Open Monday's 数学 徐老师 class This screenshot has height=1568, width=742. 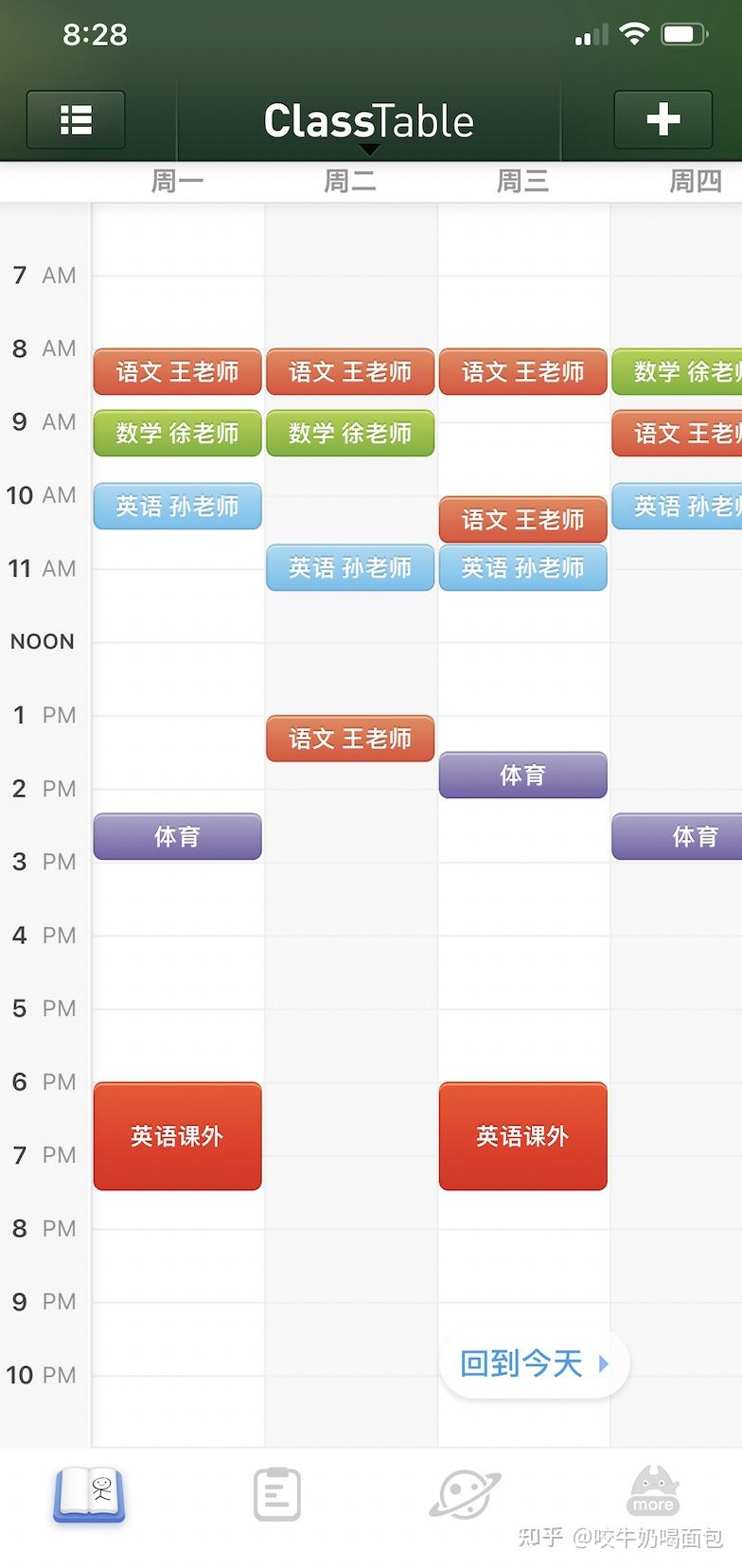click(x=177, y=434)
